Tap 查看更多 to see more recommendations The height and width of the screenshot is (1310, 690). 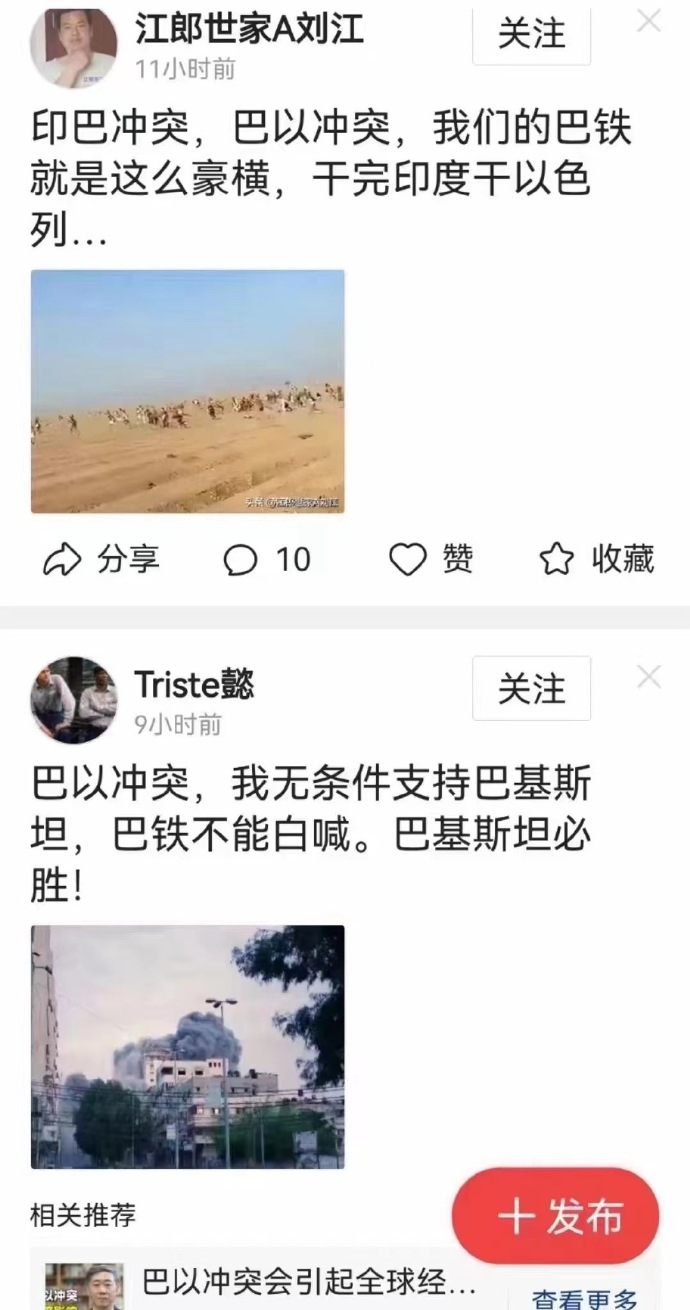click(584, 1298)
